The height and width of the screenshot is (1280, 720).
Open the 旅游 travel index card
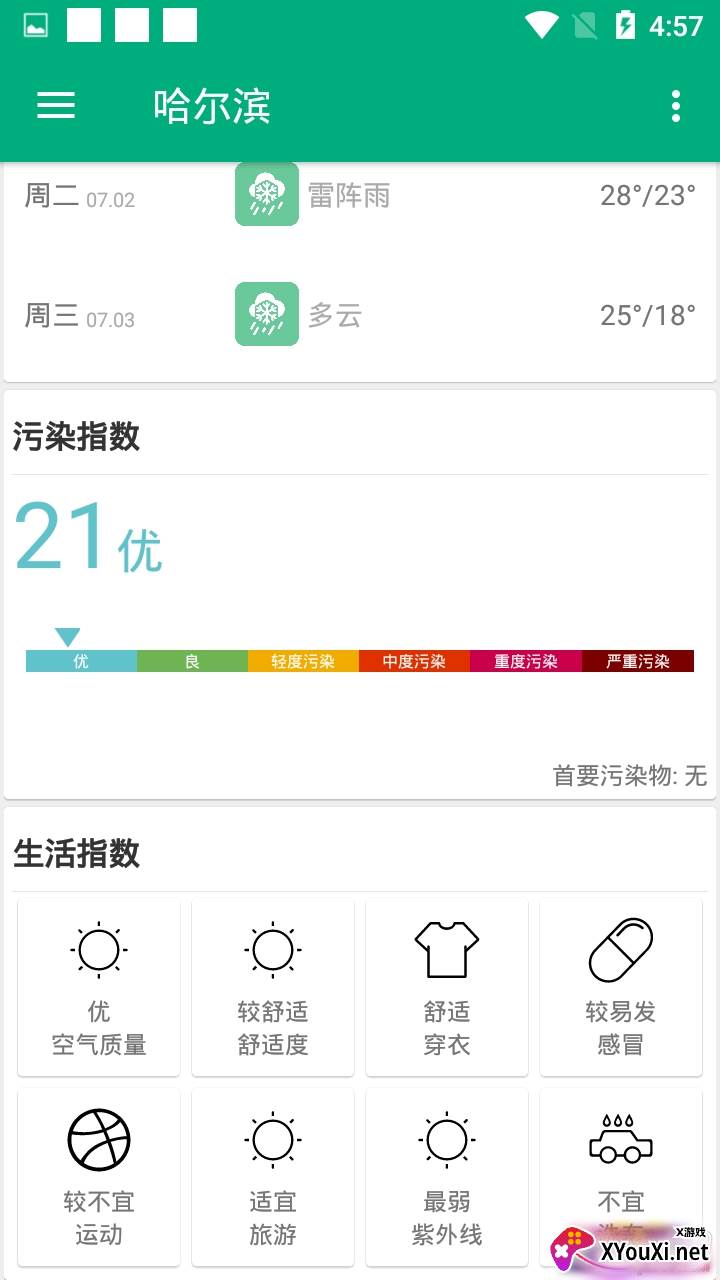(x=273, y=1178)
